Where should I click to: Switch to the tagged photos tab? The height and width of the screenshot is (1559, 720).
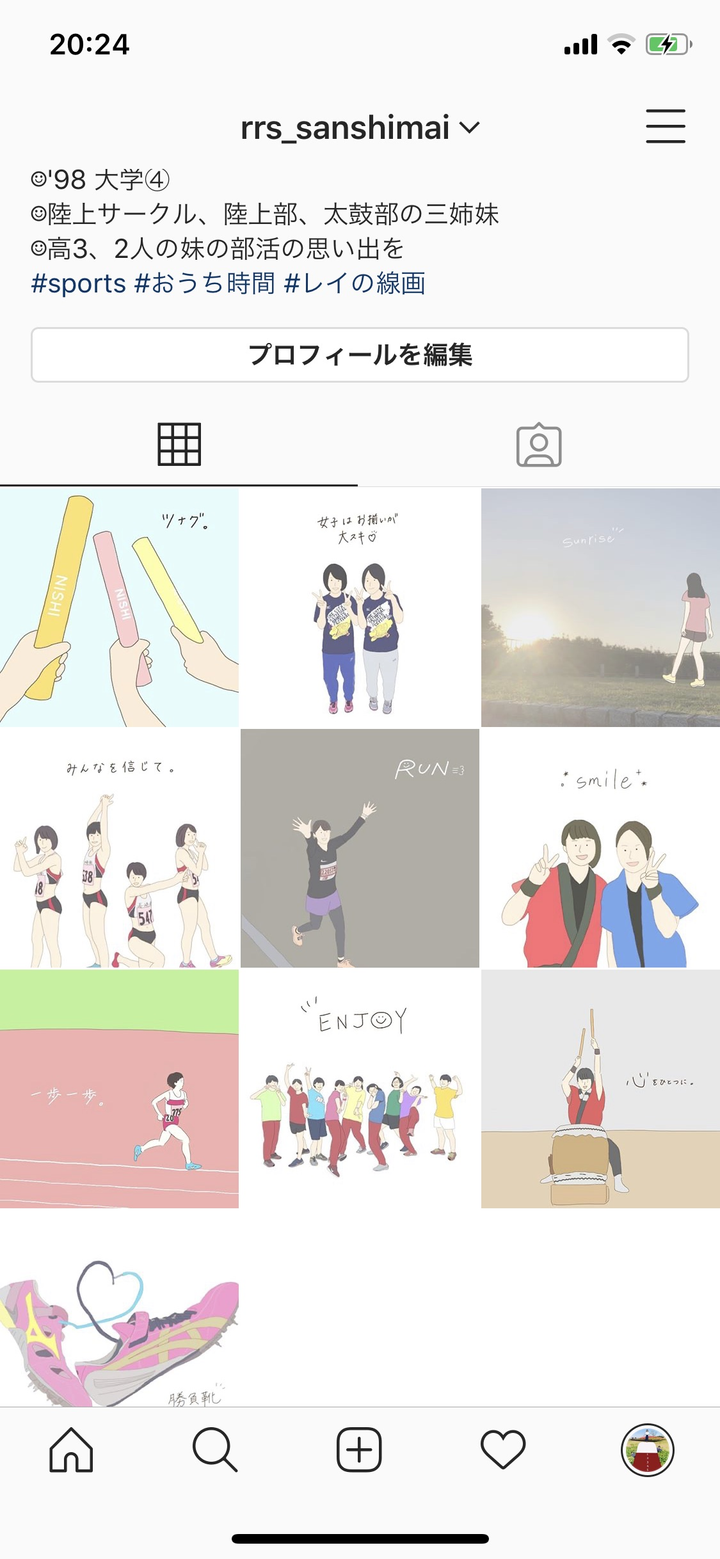[x=539, y=445]
